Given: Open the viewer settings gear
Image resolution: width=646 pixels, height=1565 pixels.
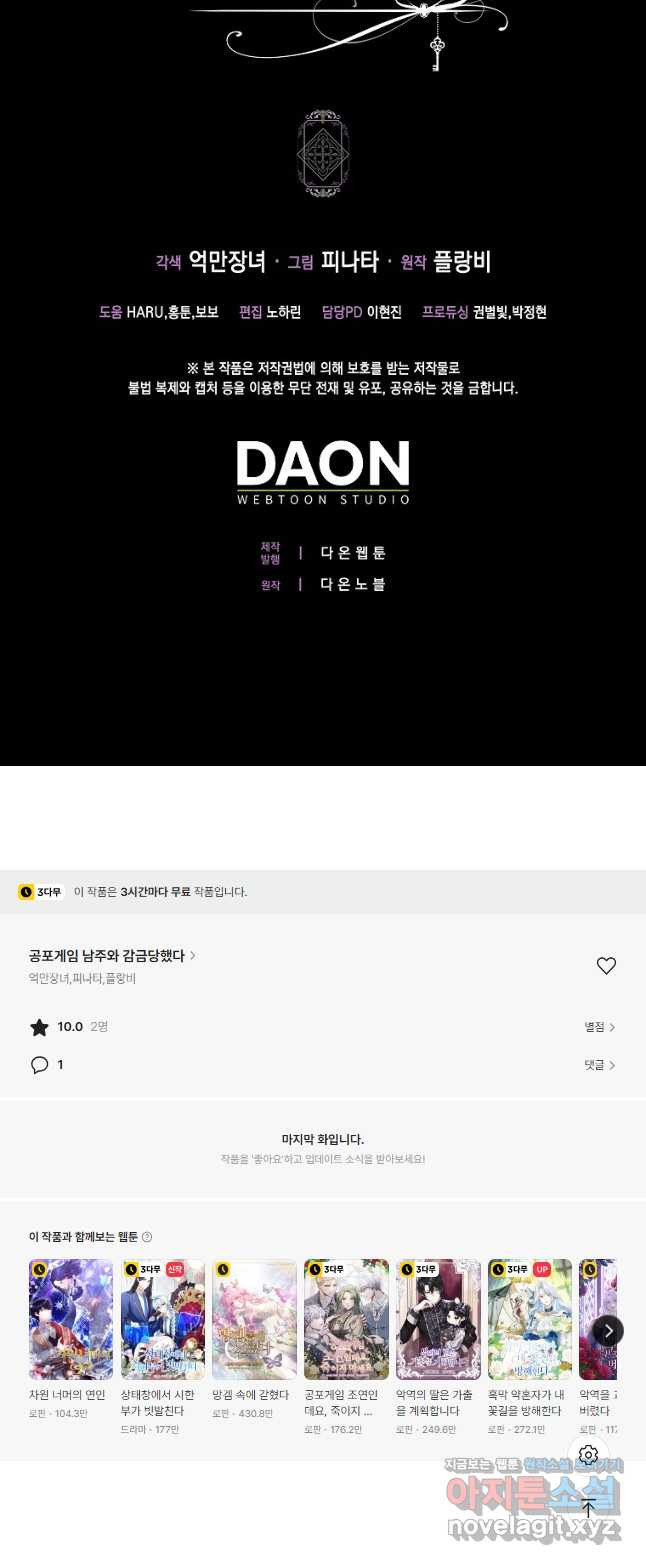Looking at the screenshot, I should [x=589, y=1454].
